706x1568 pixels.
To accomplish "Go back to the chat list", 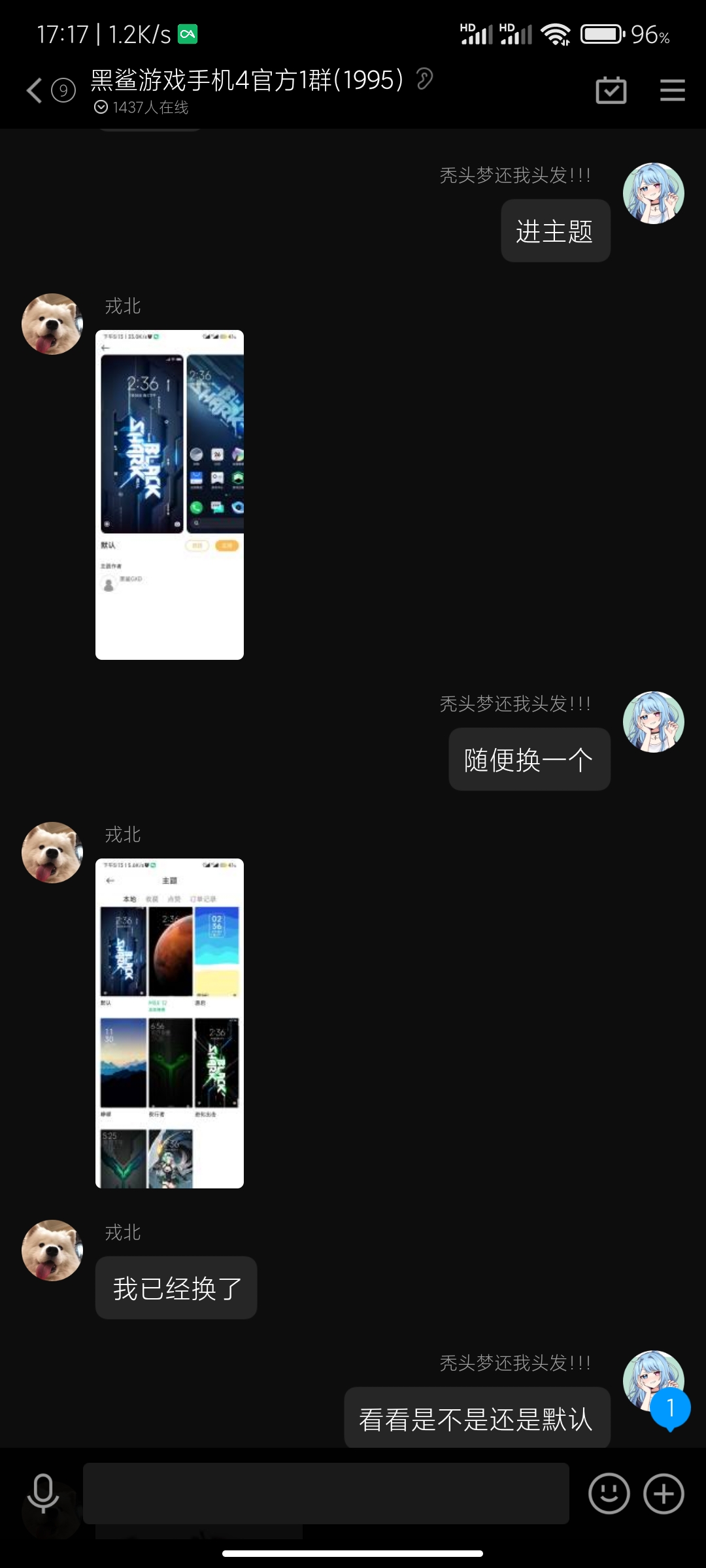I will (34, 90).
